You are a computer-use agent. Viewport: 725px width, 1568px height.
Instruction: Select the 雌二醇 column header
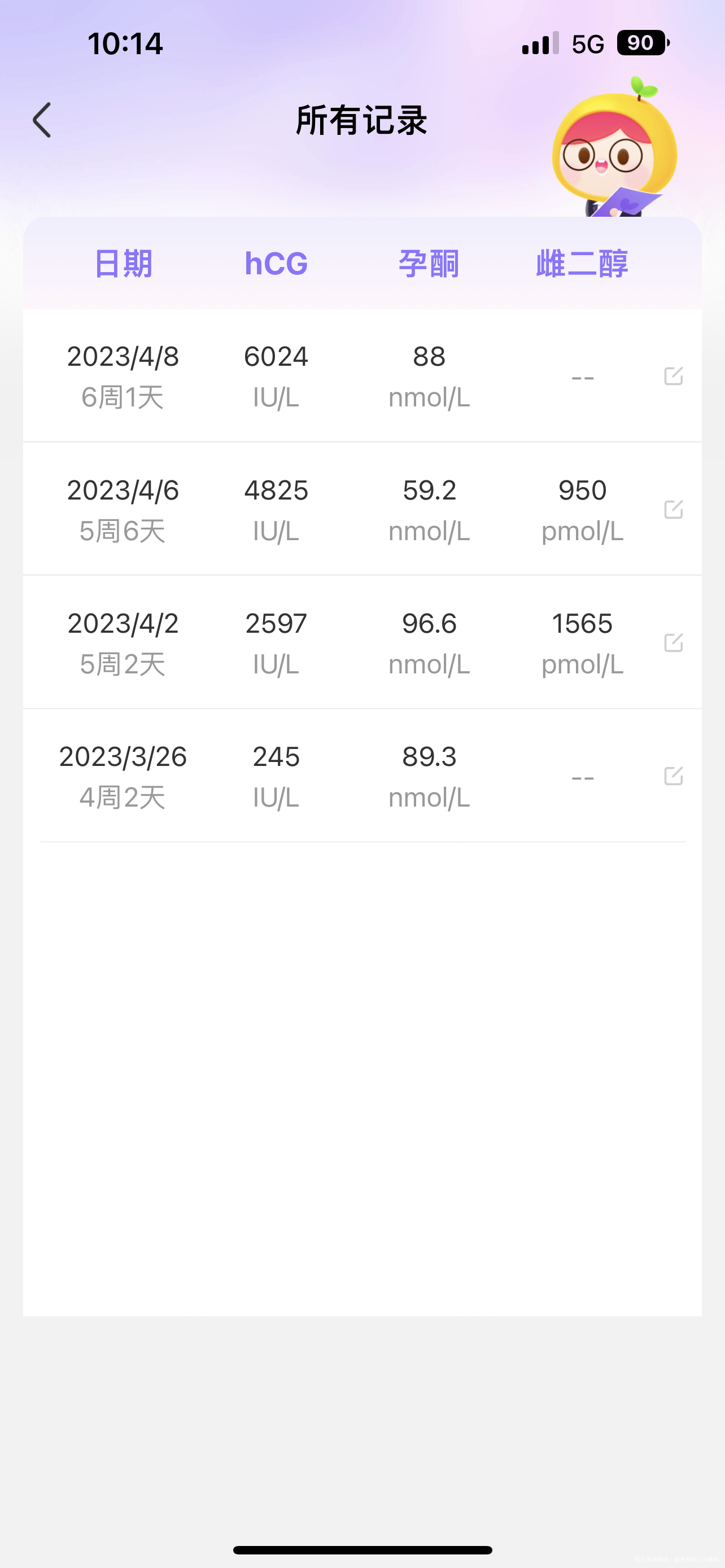pos(583,262)
